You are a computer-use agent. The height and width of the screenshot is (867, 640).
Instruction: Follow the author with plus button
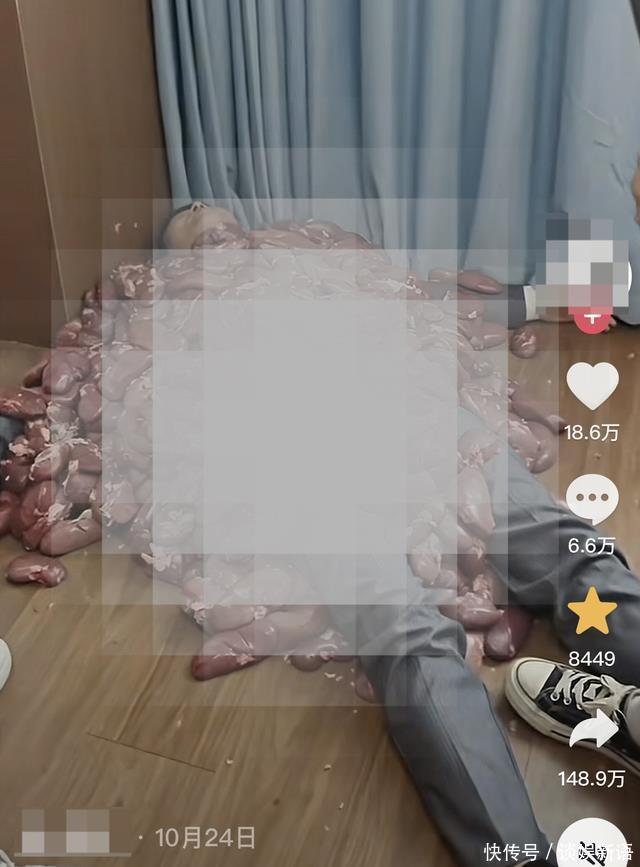coord(592,317)
